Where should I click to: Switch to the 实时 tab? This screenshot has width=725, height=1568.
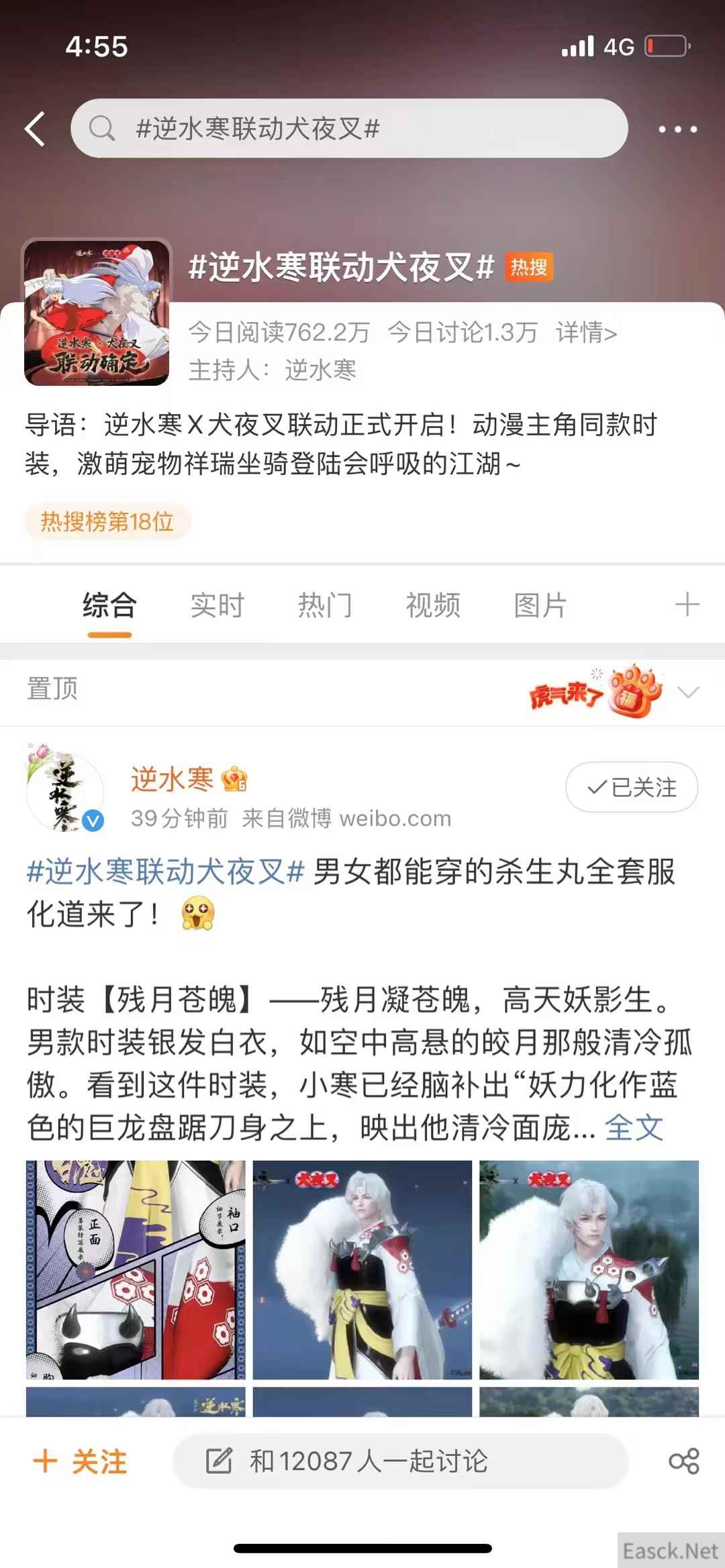[x=217, y=605]
